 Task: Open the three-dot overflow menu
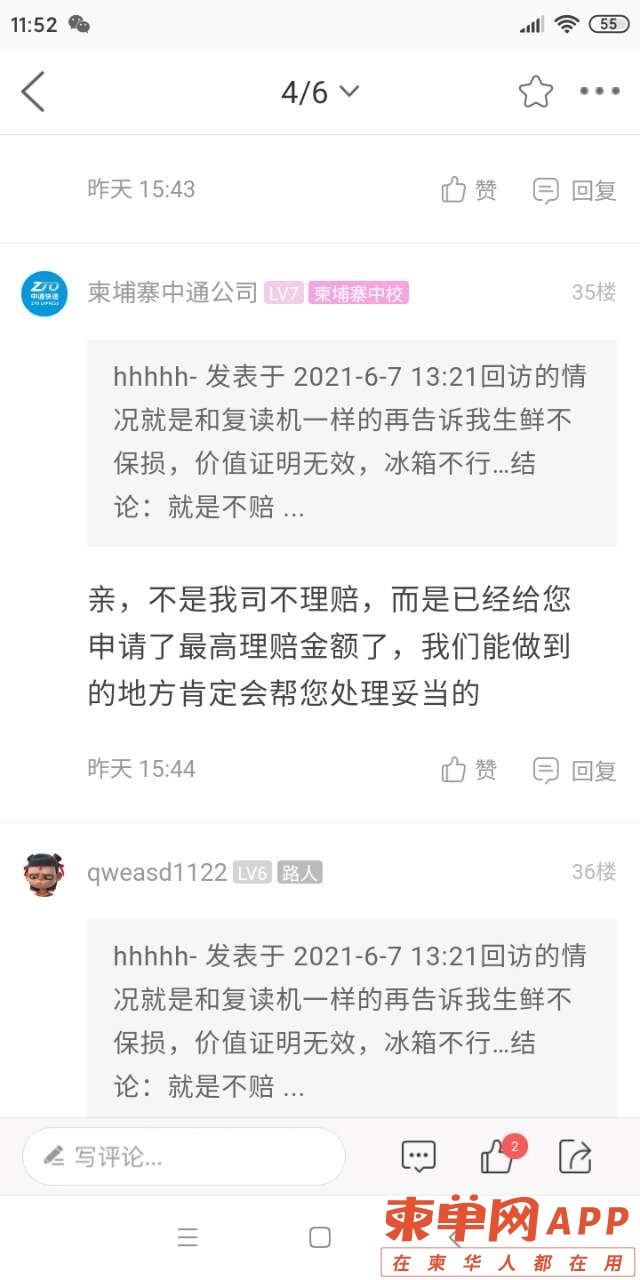[600, 92]
